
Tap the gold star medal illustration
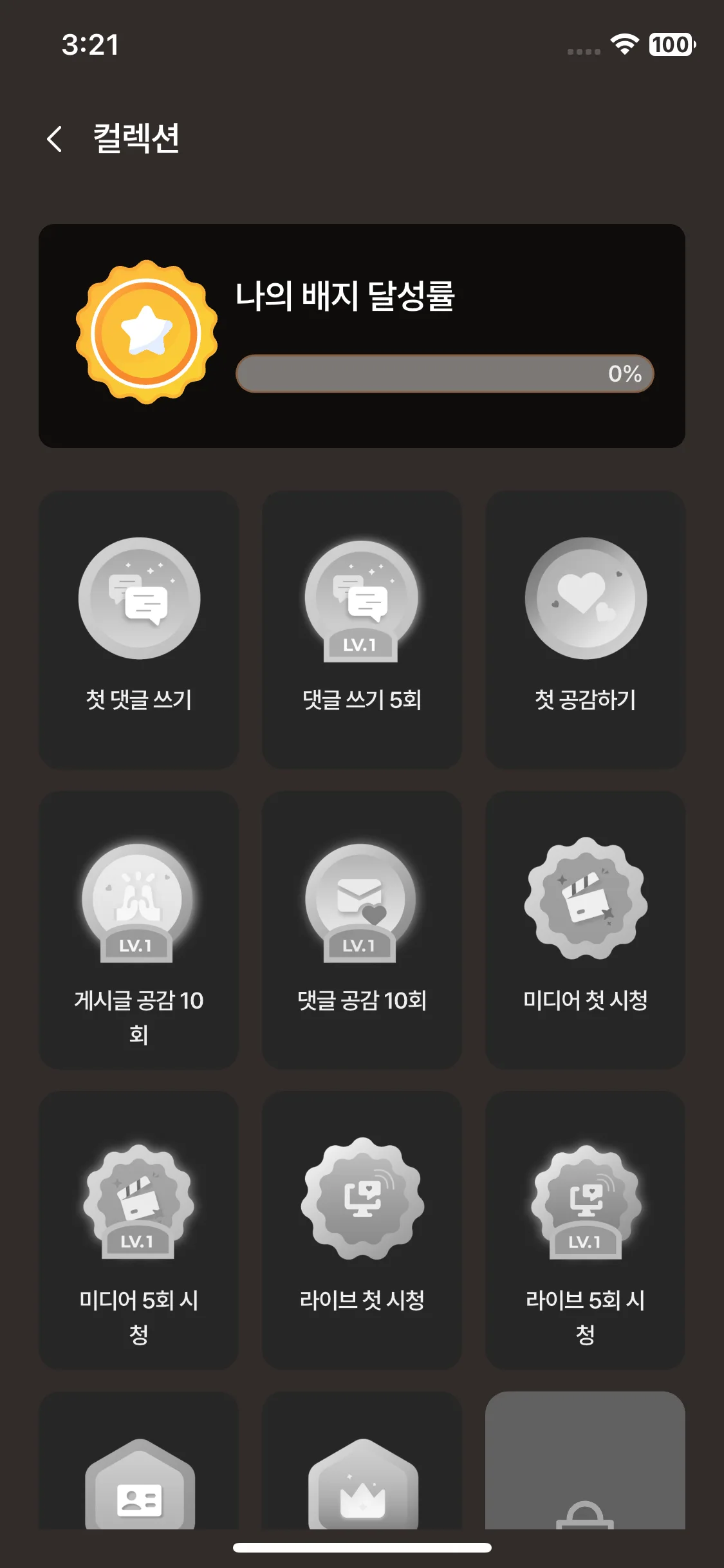pos(145,335)
